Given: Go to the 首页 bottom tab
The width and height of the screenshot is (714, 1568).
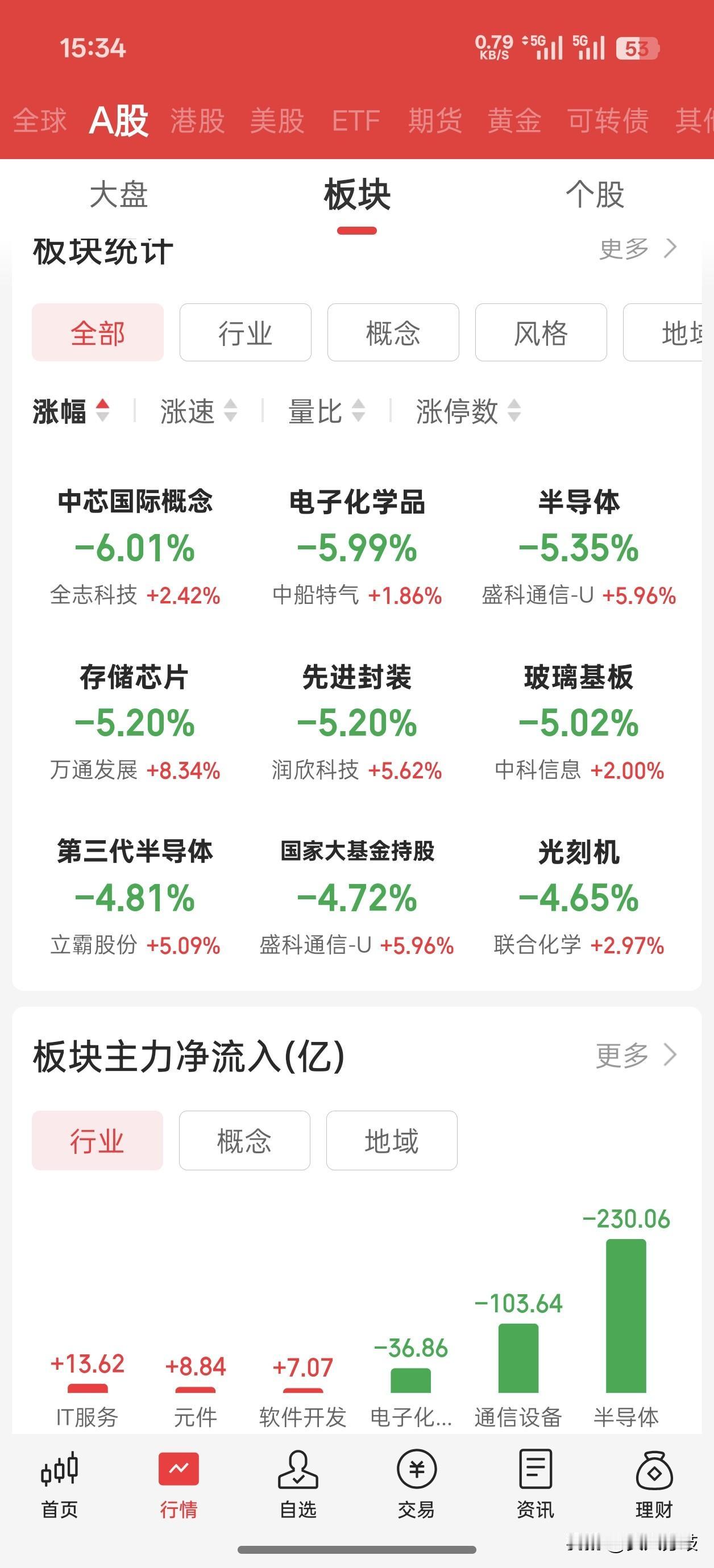Looking at the screenshot, I should pos(59,1484).
